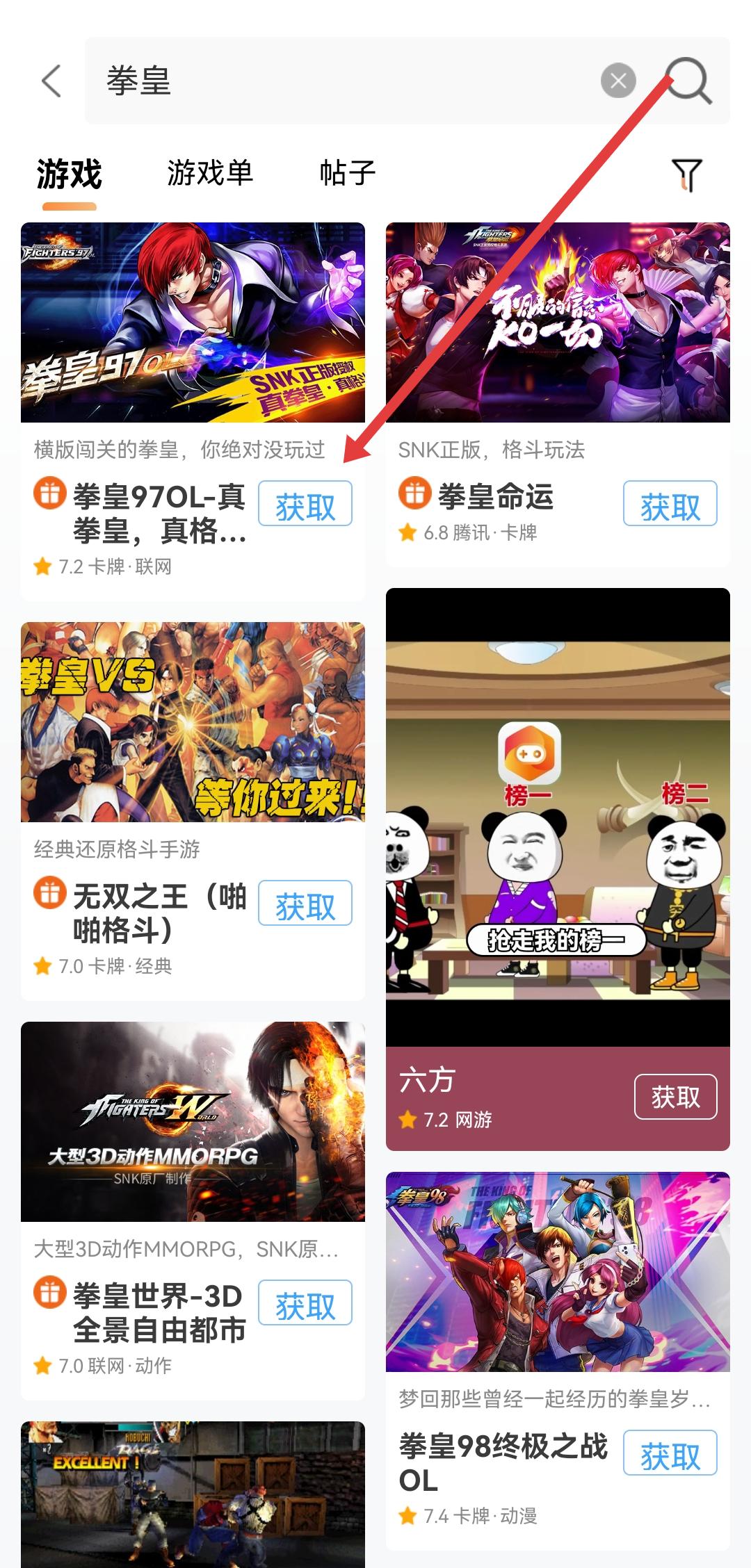View 无双之王 game details

pos(193,722)
